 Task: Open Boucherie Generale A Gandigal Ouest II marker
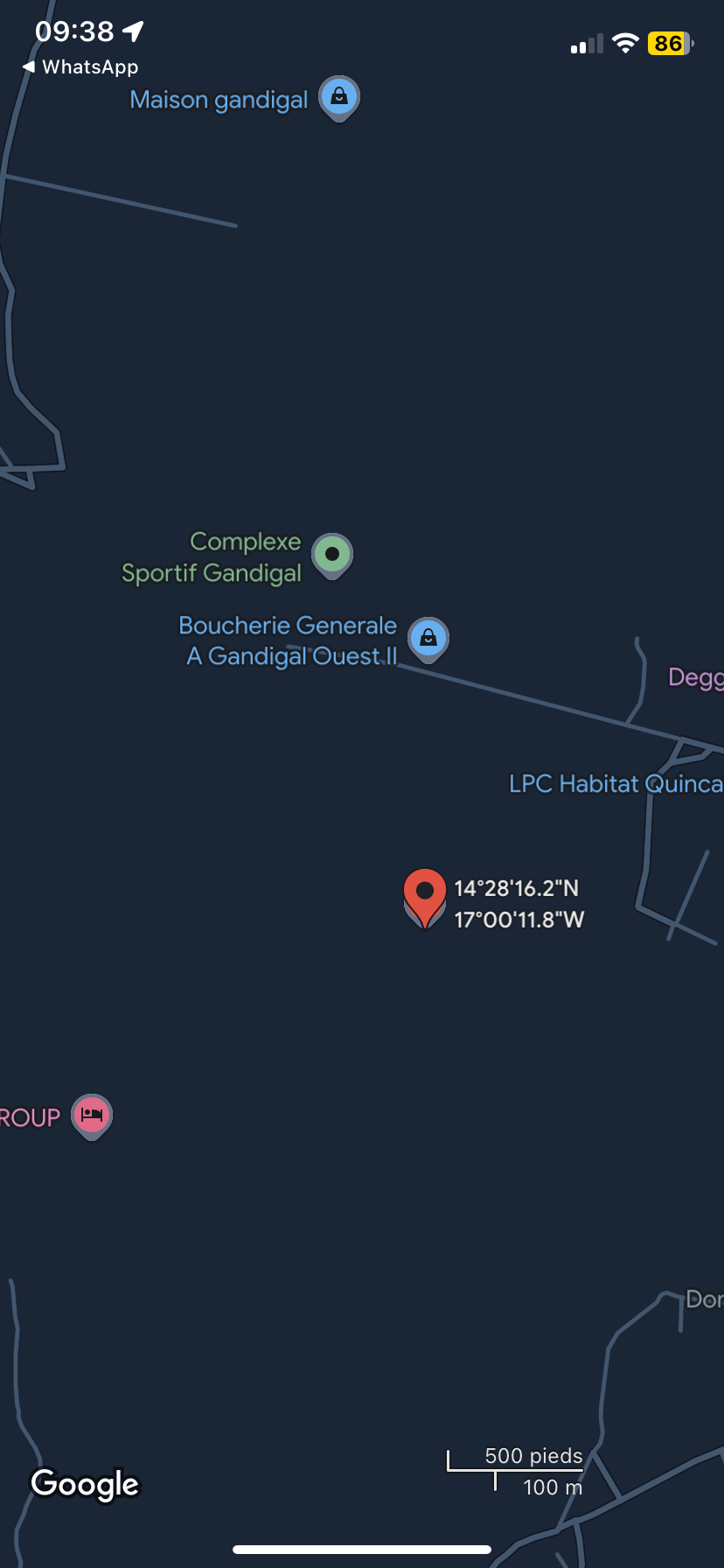pos(428,640)
